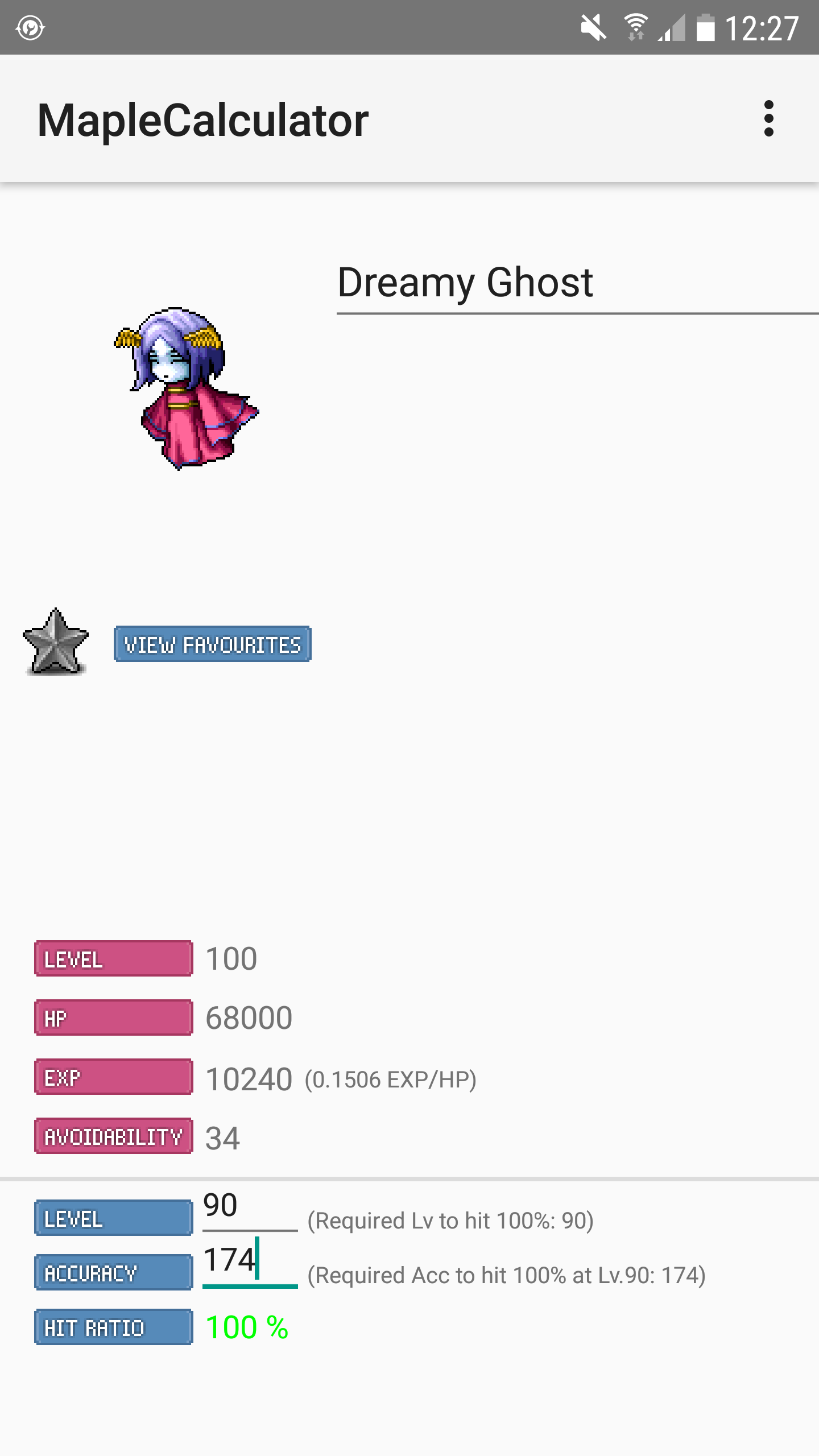
Task: Open View Favourites list
Action: tap(212, 644)
